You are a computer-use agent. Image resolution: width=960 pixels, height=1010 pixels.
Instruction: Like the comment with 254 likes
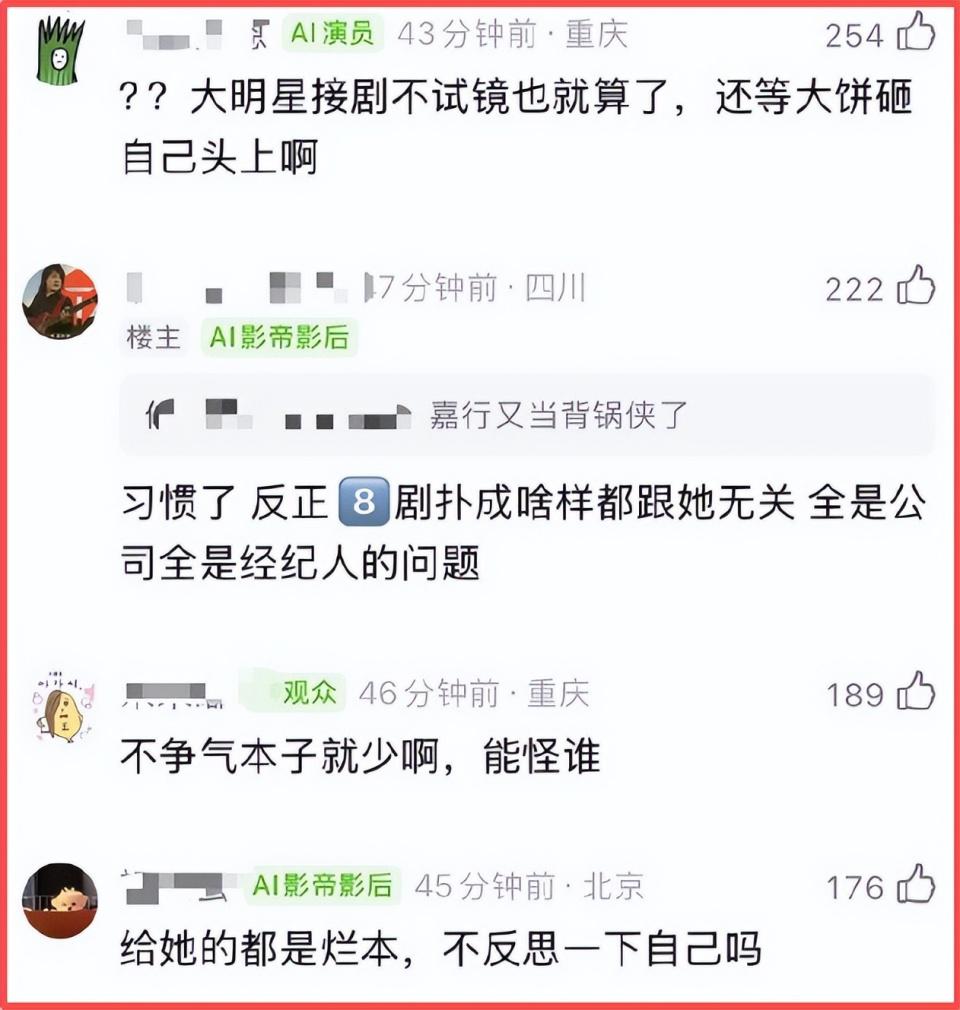[x=915, y=33]
